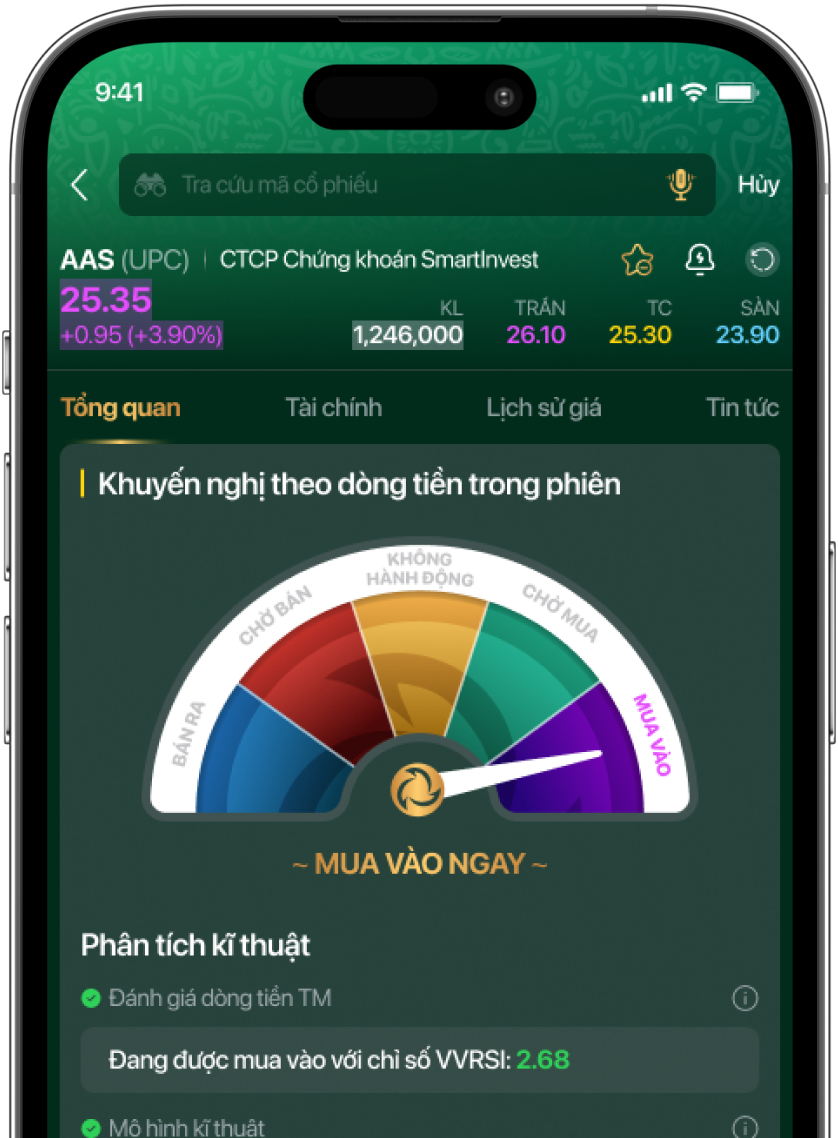Select the Tin tức tab
The height and width of the screenshot is (1138, 838).
pyautogui.click(x=741, y=408)
